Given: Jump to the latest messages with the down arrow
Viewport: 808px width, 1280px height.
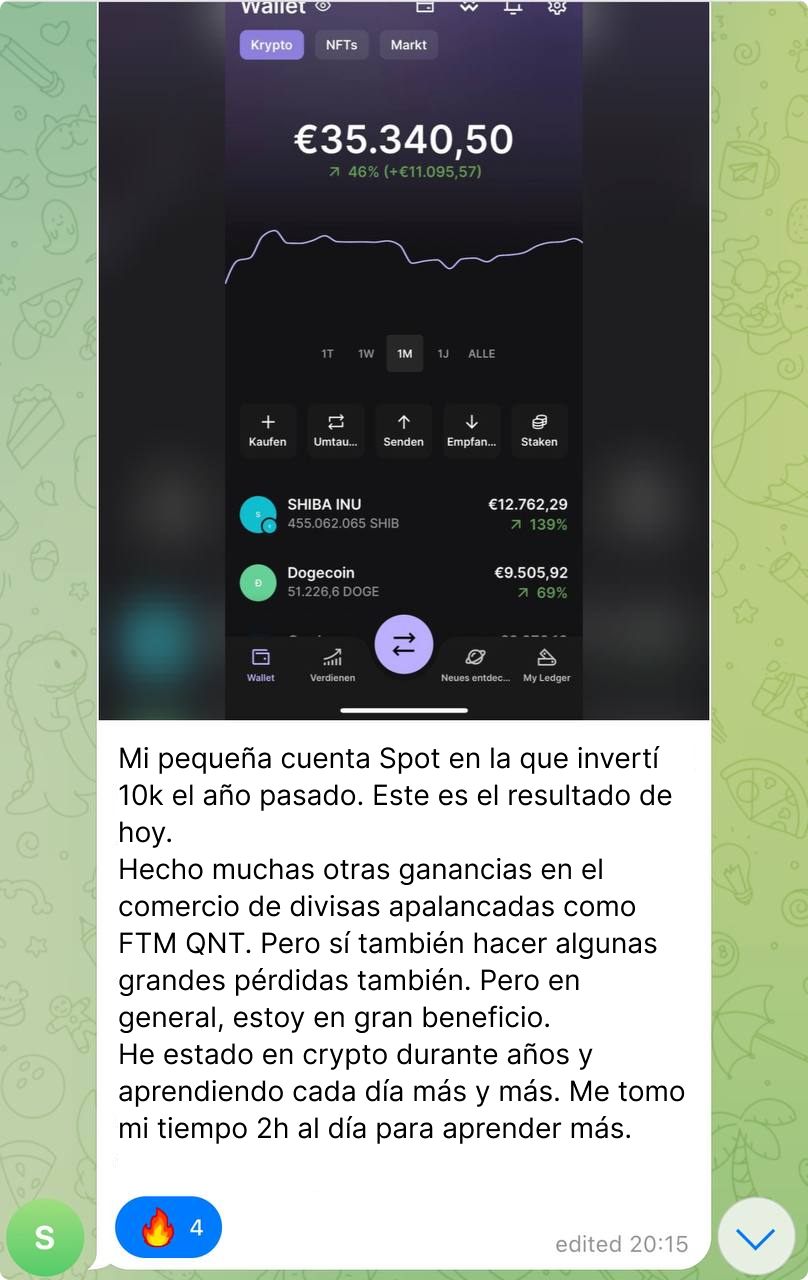Looking at the screenshot, I should tap(755, 1239).
